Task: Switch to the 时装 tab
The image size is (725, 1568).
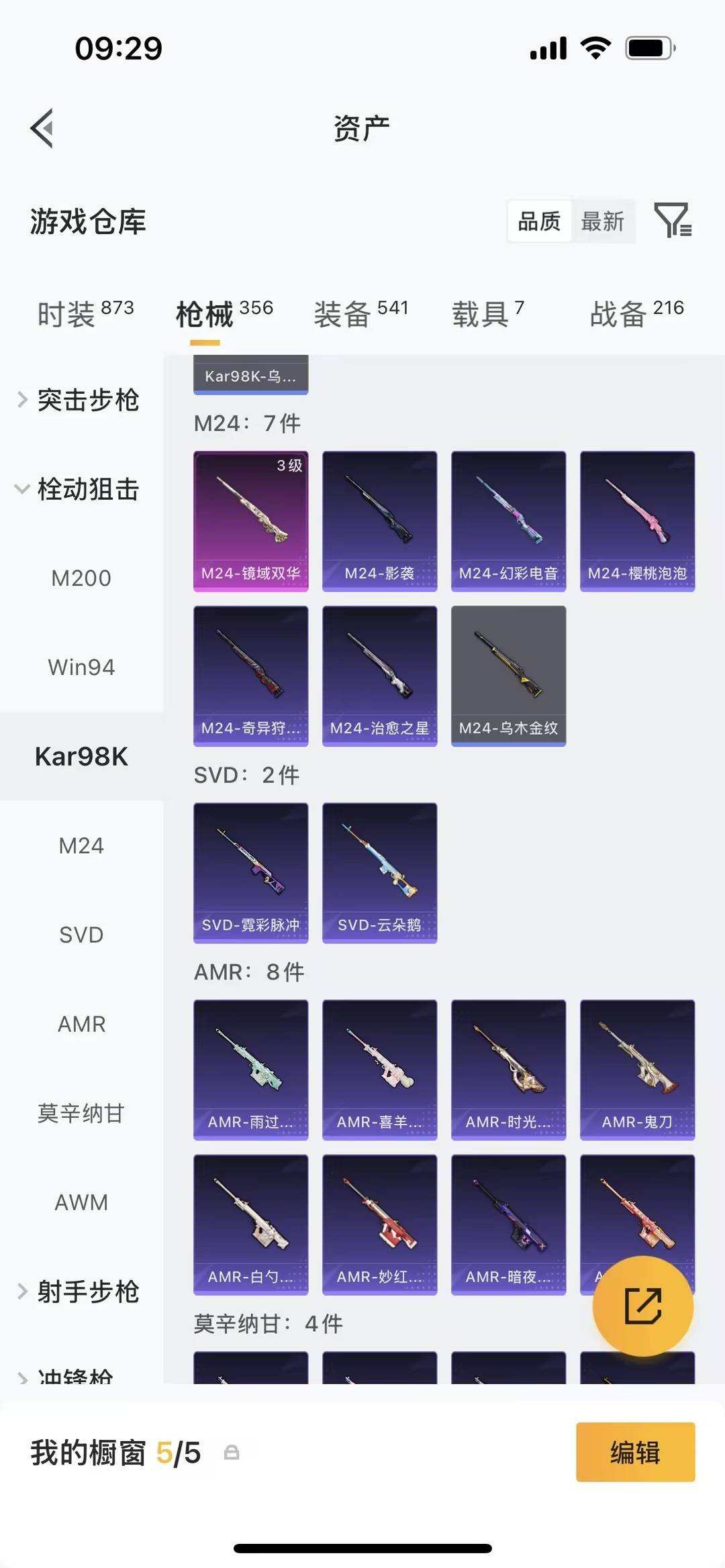Action: coord(85,313)
